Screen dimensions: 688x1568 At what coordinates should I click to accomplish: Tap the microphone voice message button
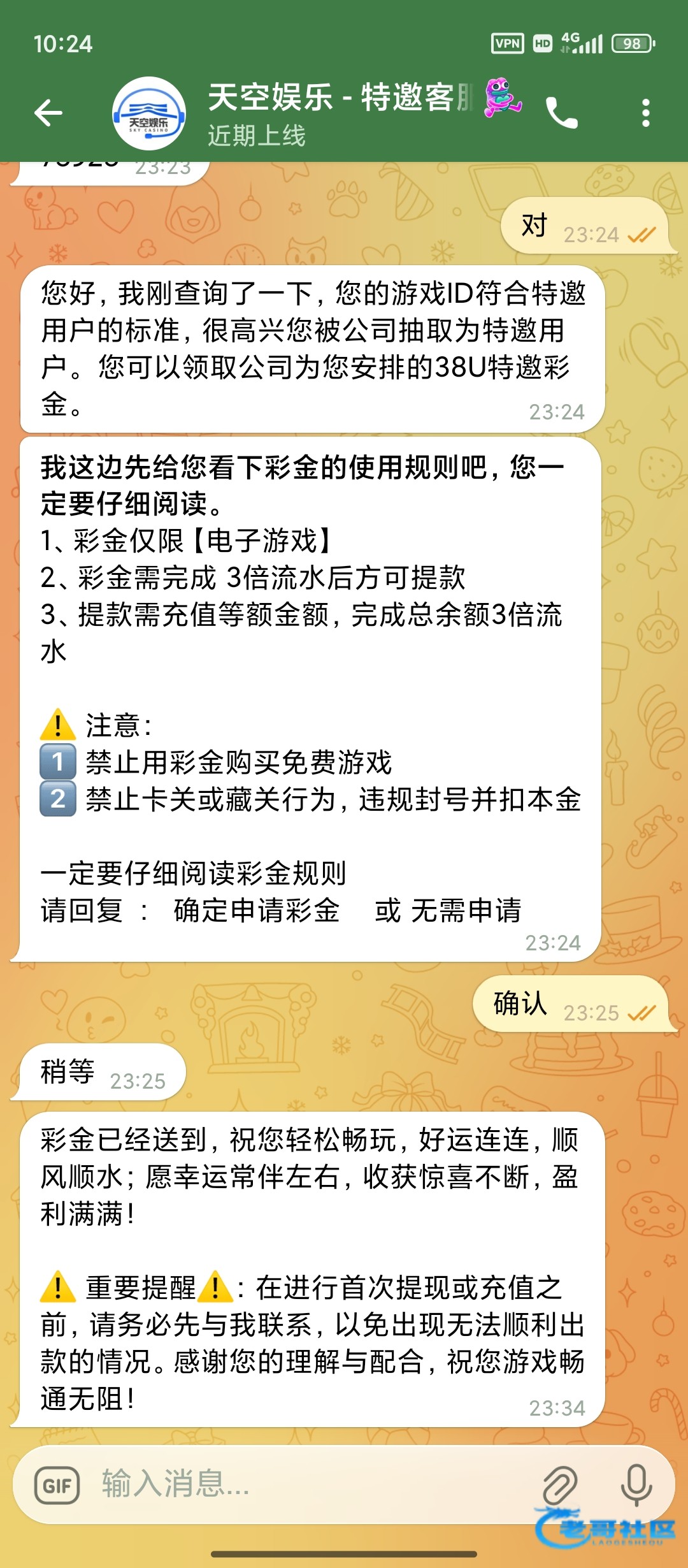tap(636, 1485)
